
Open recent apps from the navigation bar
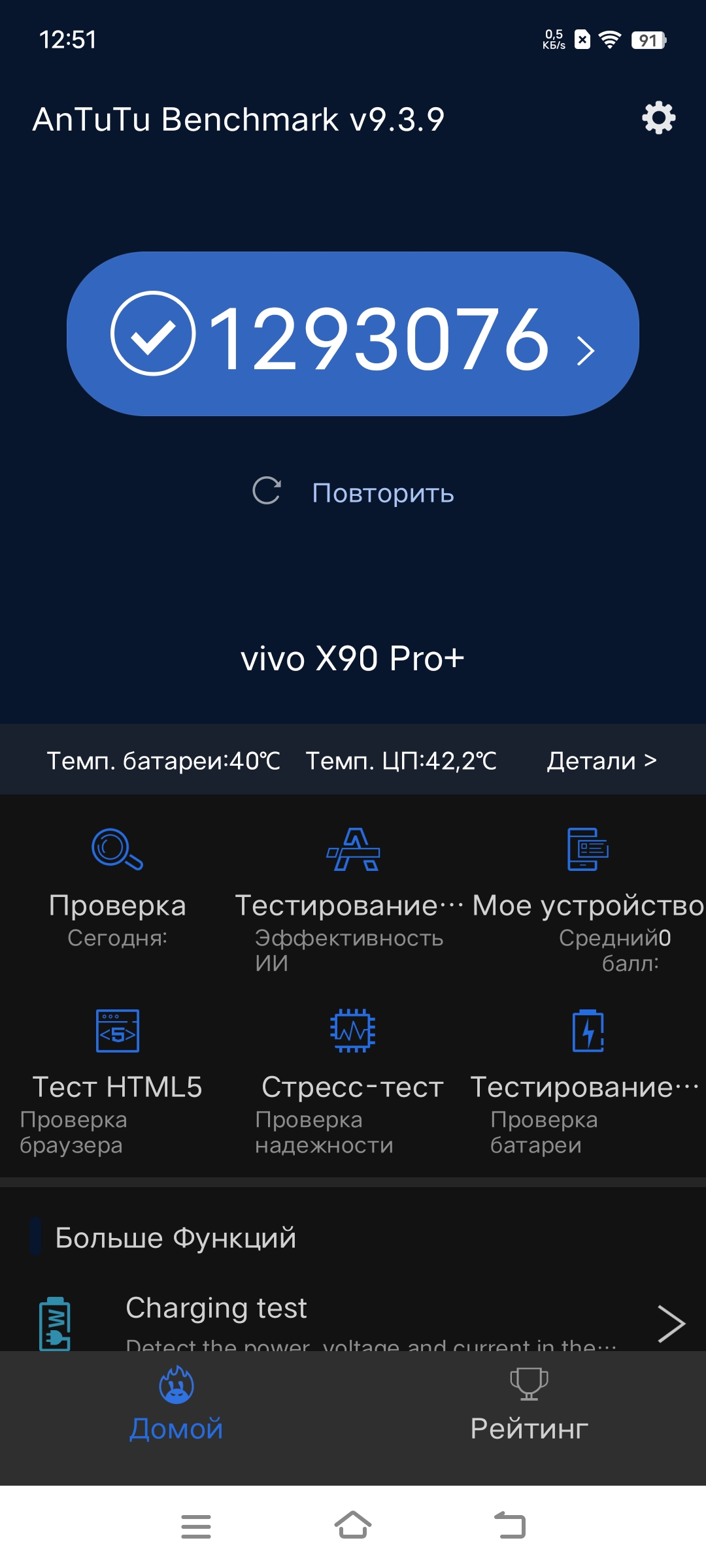(x=196, y=1527)
